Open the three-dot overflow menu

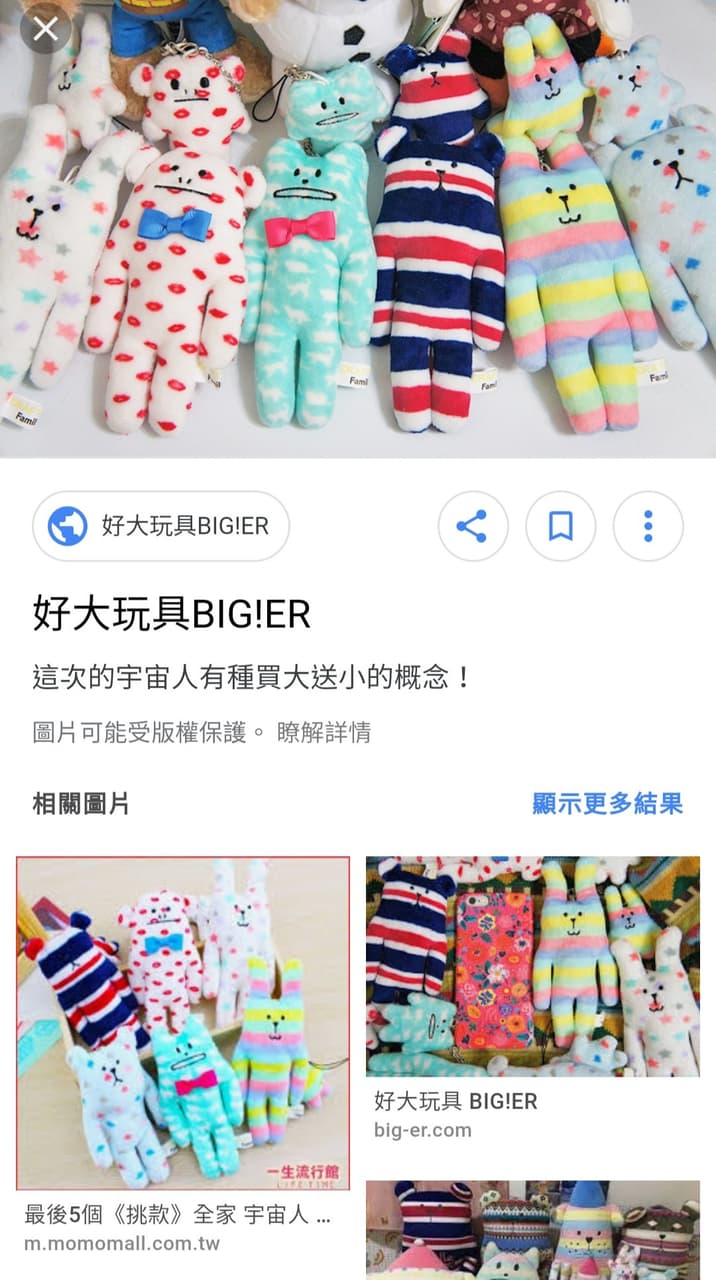click(648, 526)
